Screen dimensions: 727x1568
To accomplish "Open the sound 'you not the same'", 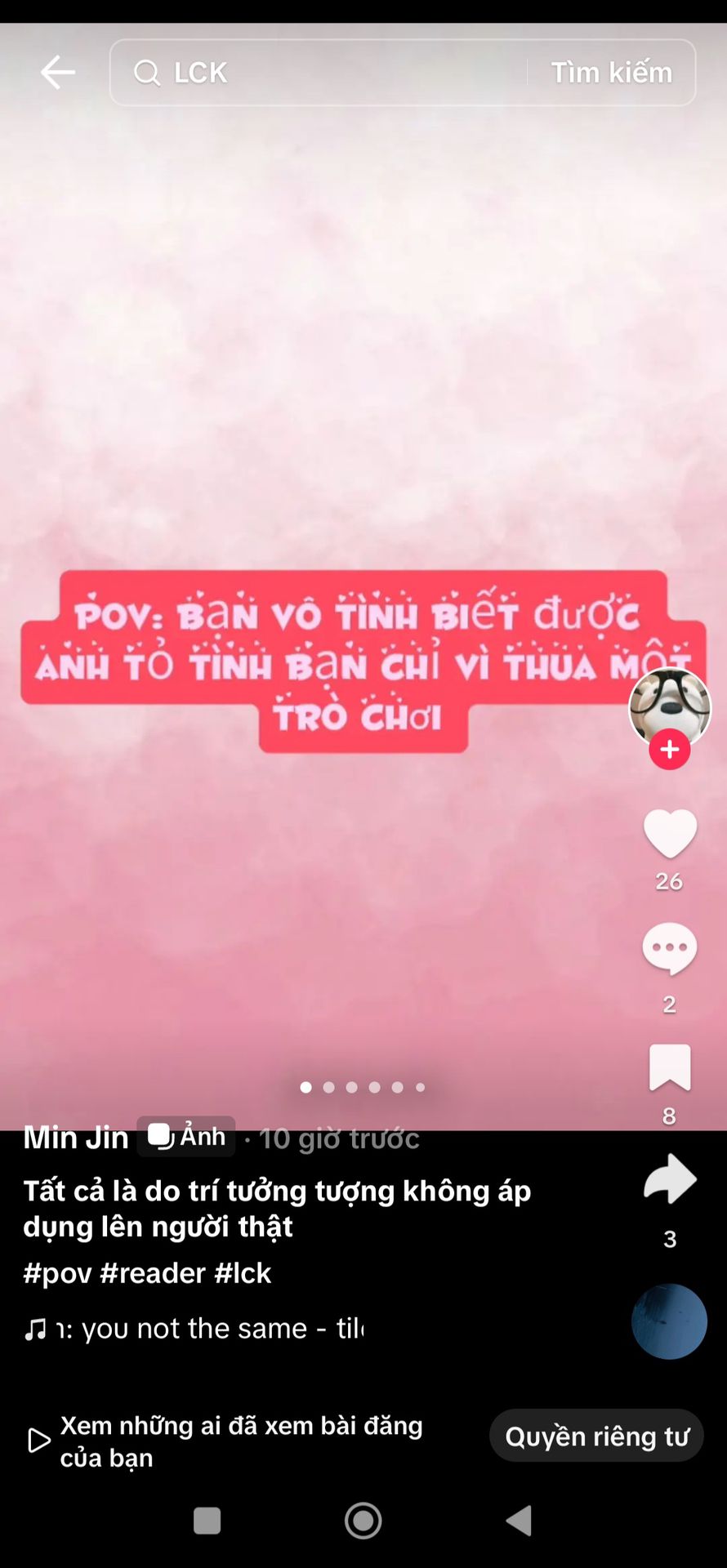I will pos(194,1329).
